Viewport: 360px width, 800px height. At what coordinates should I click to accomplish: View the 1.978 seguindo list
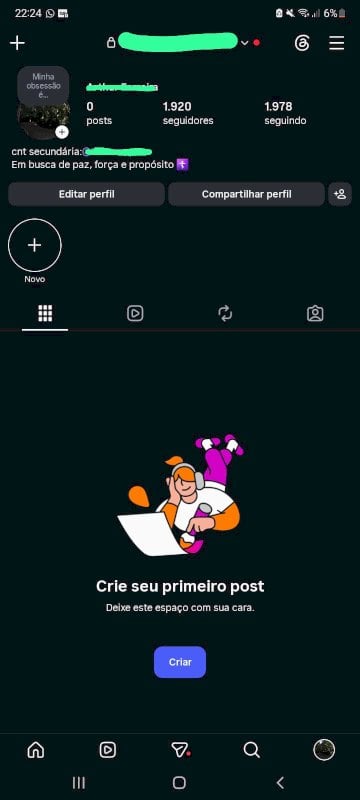(285, 113)
